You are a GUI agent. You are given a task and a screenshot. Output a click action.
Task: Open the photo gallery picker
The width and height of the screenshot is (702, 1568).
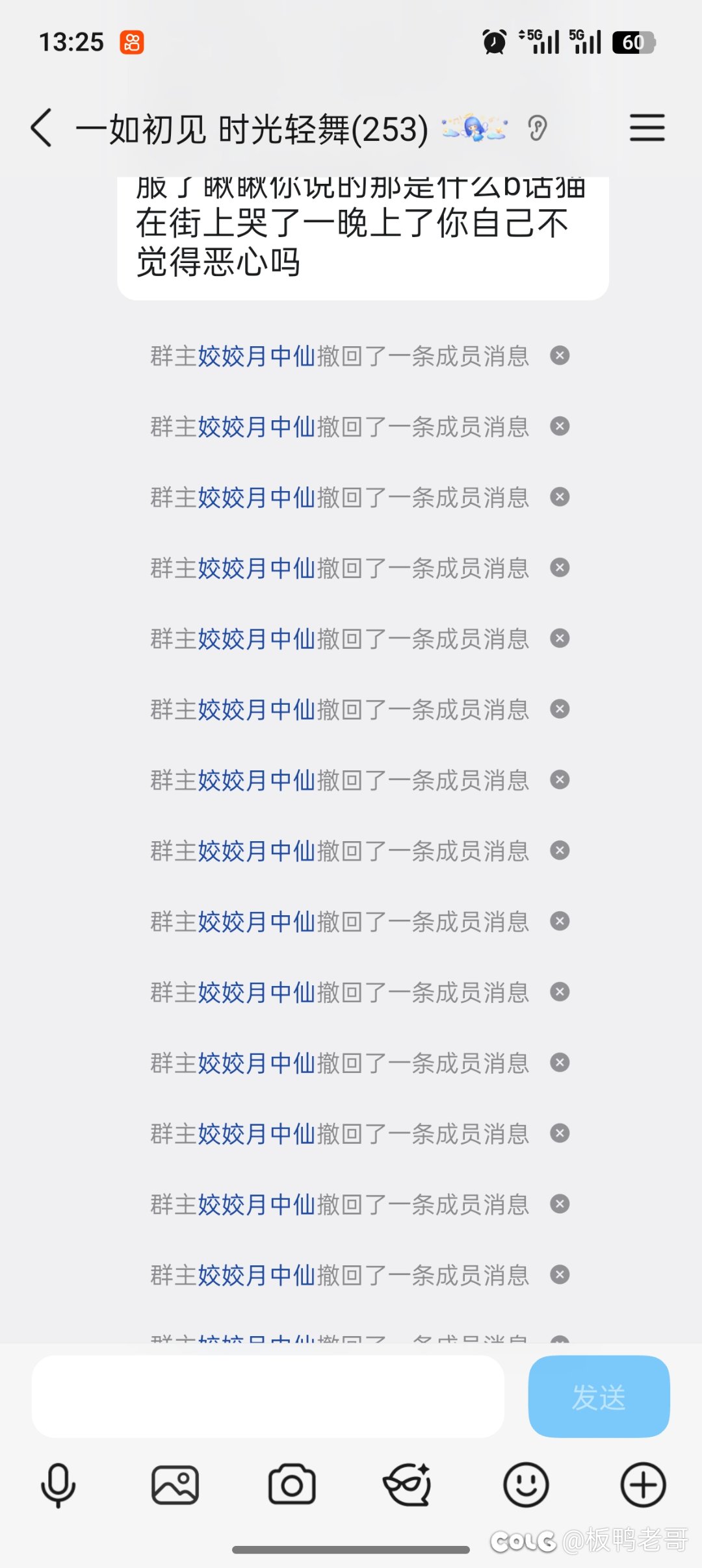(x=175, y=1485)
